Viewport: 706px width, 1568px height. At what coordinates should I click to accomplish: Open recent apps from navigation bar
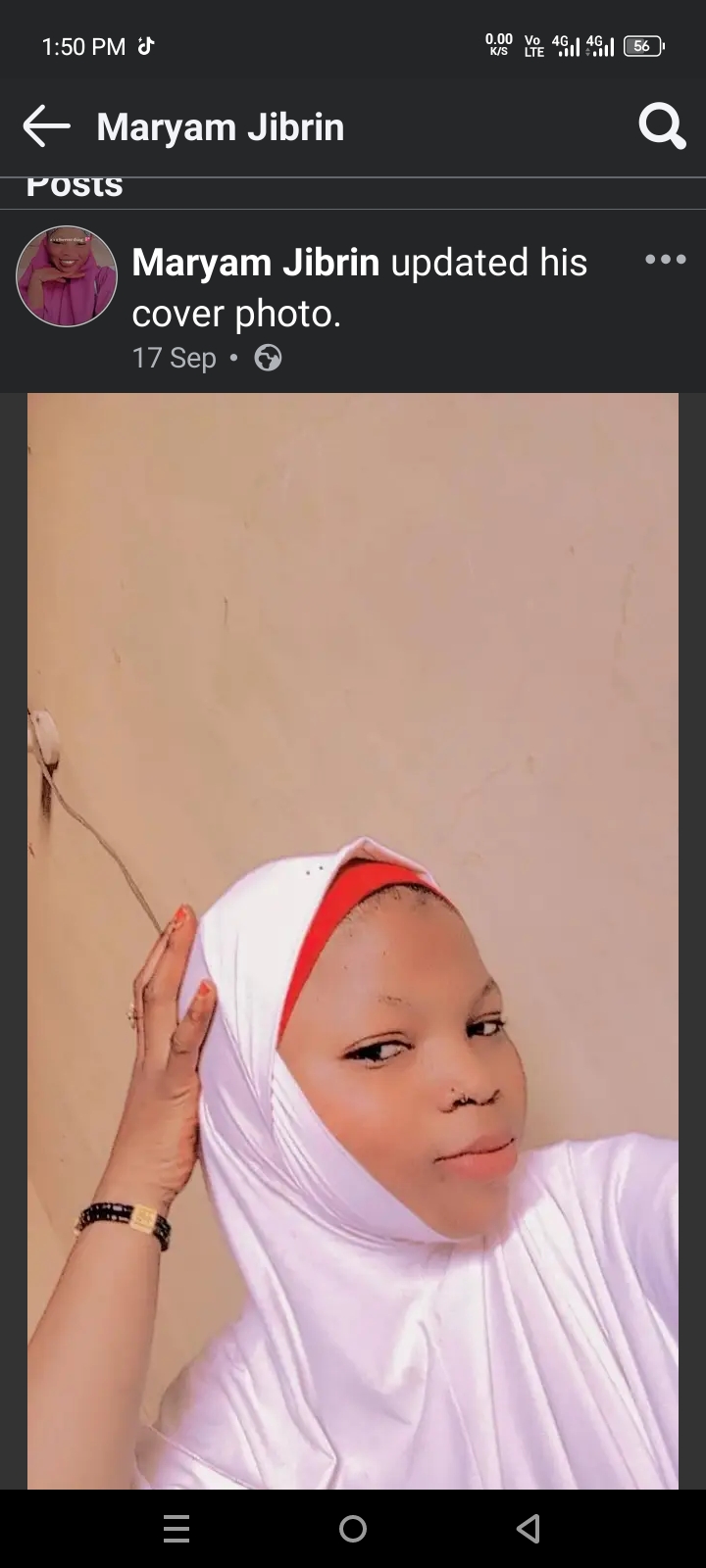coord(176,1529)
